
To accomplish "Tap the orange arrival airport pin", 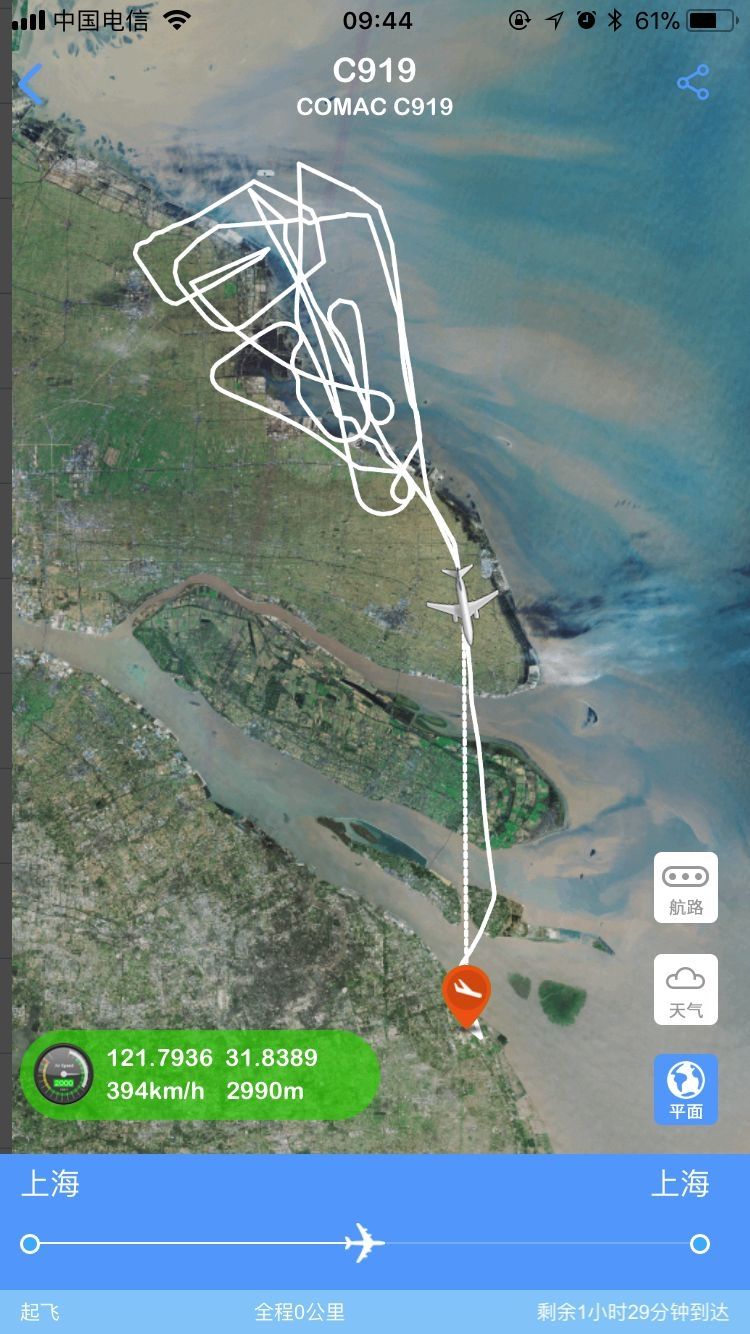I will click(466, 991).
